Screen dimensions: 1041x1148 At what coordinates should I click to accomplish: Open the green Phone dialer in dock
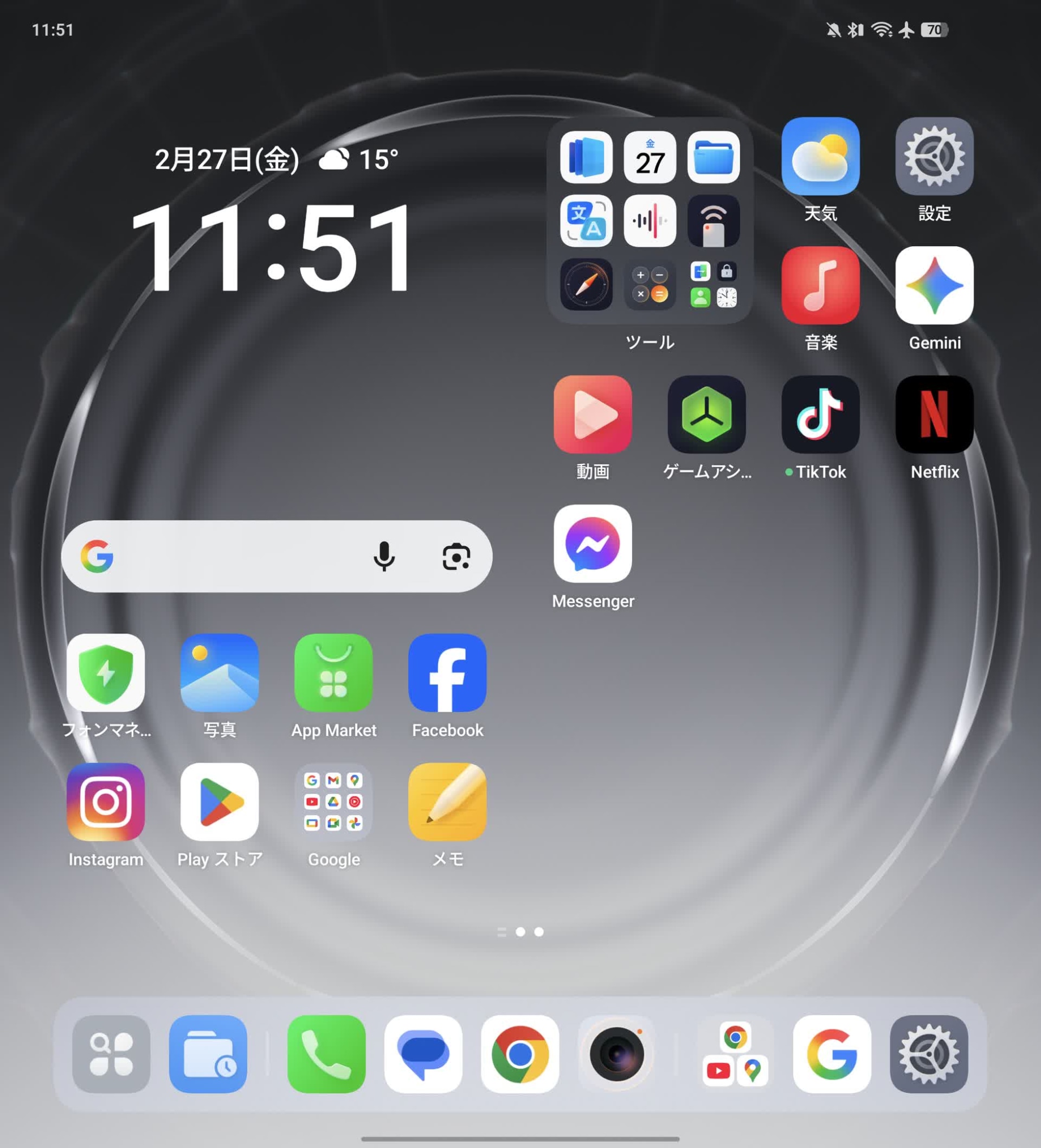tap(326, 1054)
